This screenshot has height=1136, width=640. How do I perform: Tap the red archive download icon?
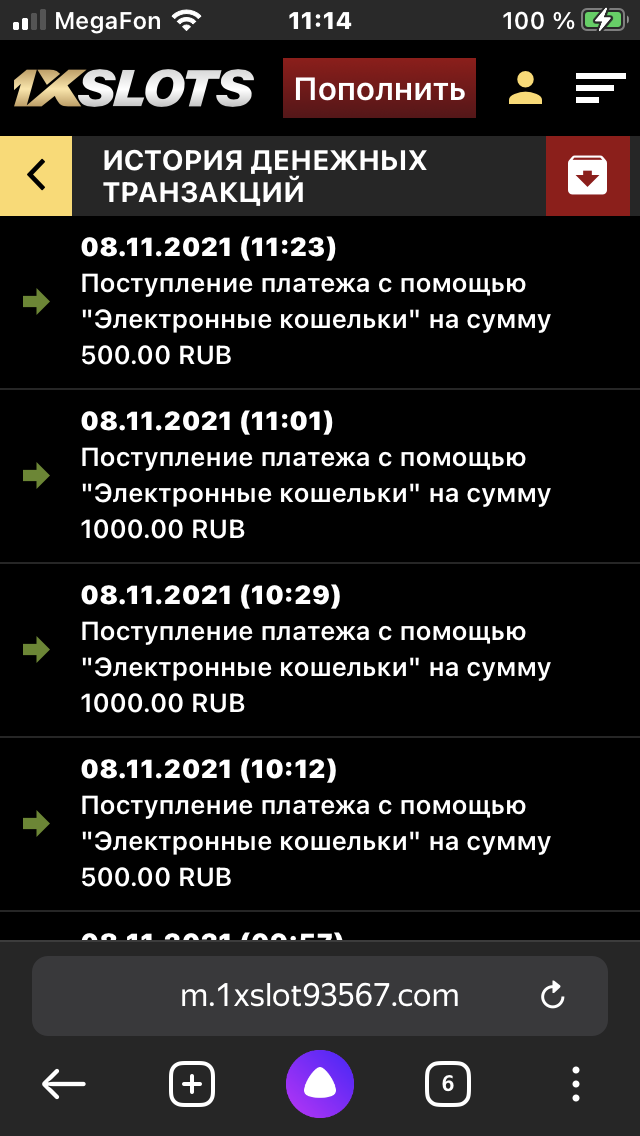pos(587,176)
